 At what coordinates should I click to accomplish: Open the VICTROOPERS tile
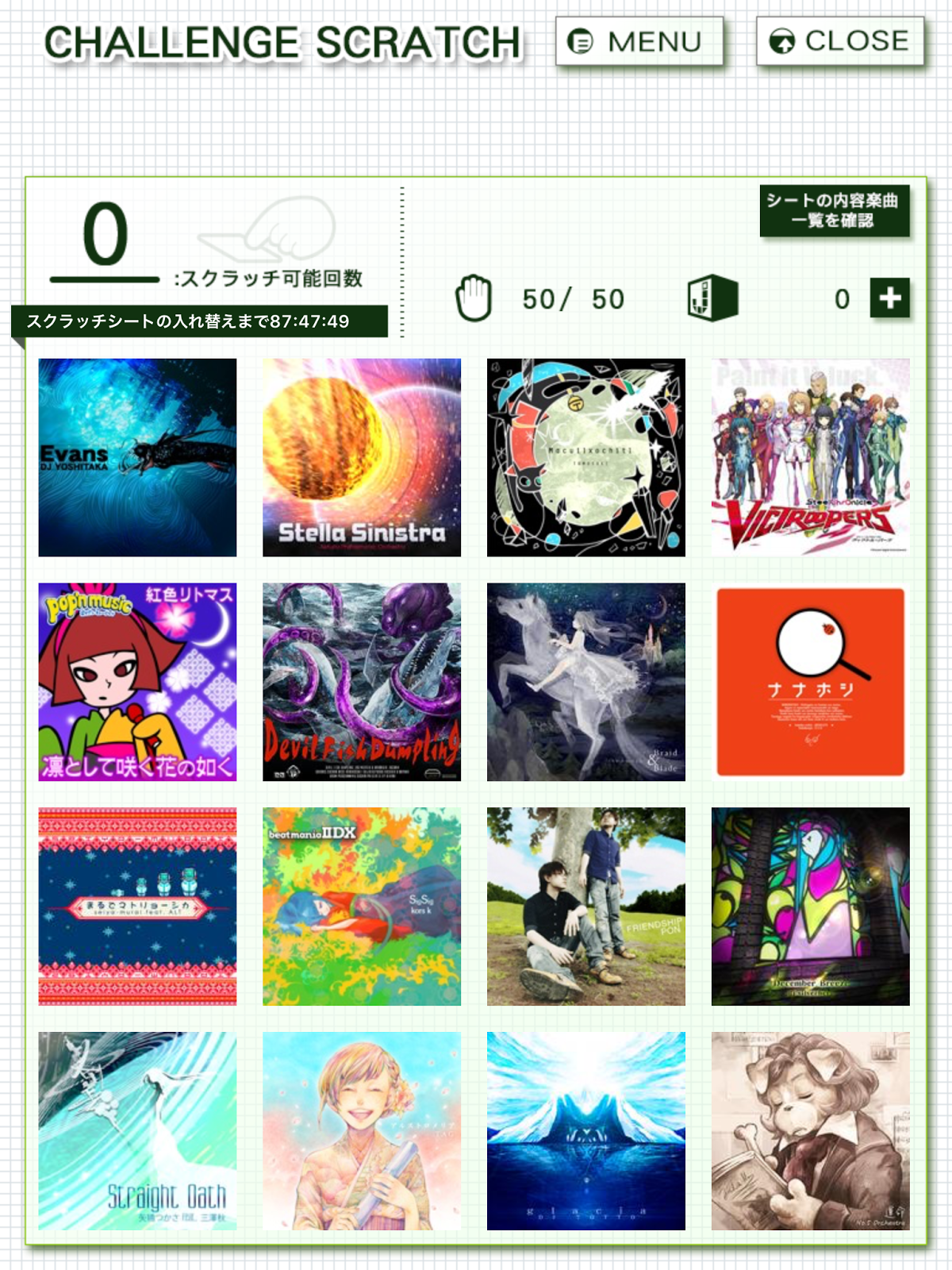(810, 457)
